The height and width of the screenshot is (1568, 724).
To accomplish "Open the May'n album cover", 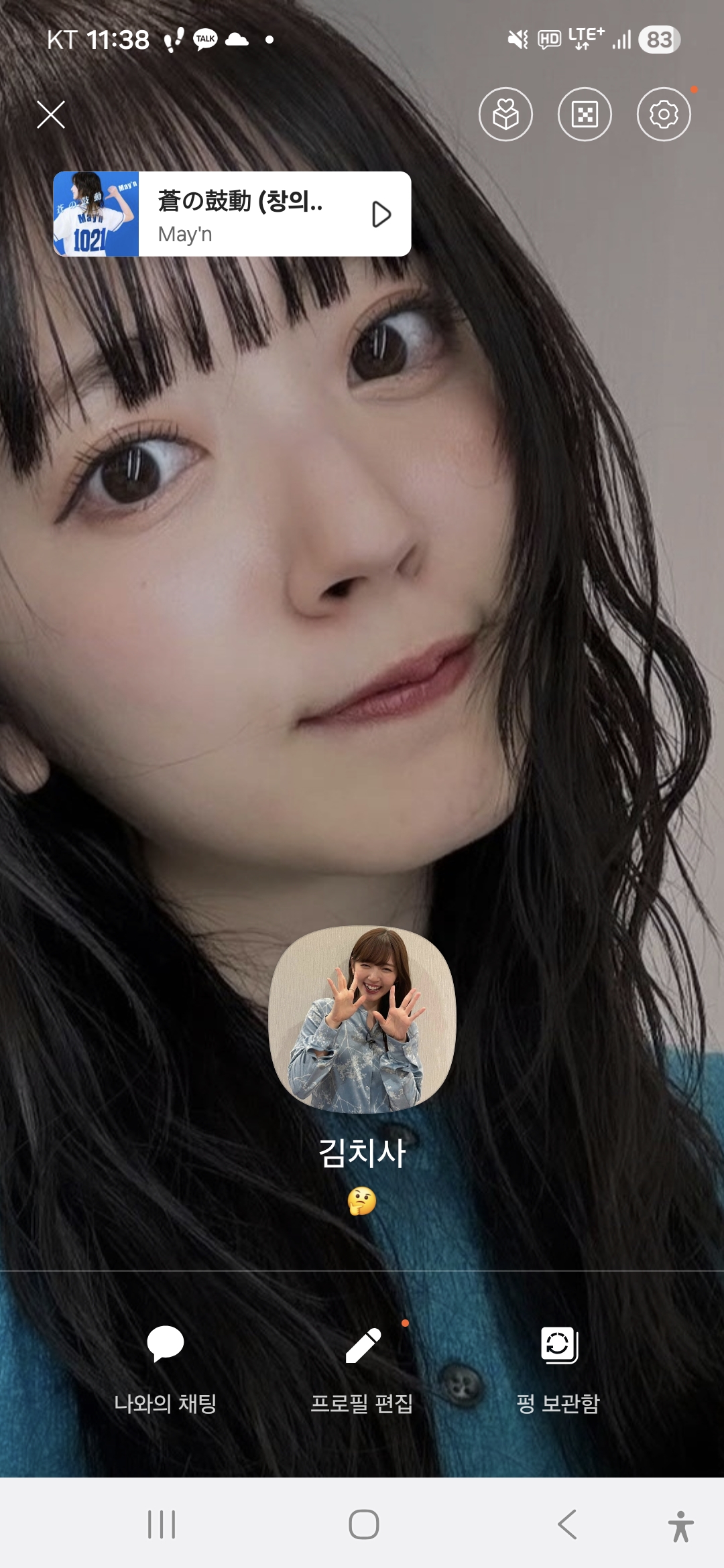I will pyautogui.click(x=96, y=214).
